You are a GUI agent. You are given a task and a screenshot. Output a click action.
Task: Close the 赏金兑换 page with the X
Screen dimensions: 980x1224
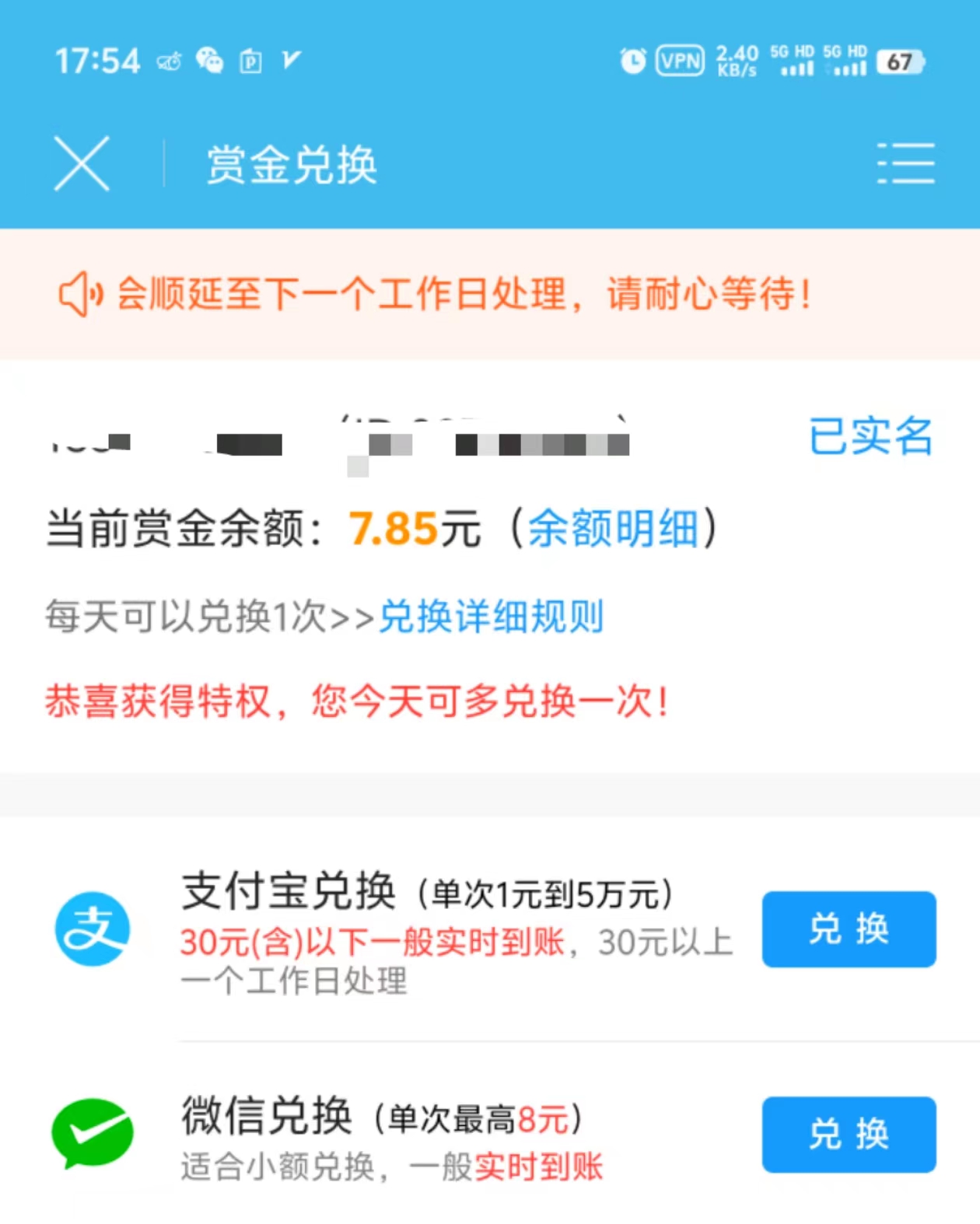click(80, 163)
